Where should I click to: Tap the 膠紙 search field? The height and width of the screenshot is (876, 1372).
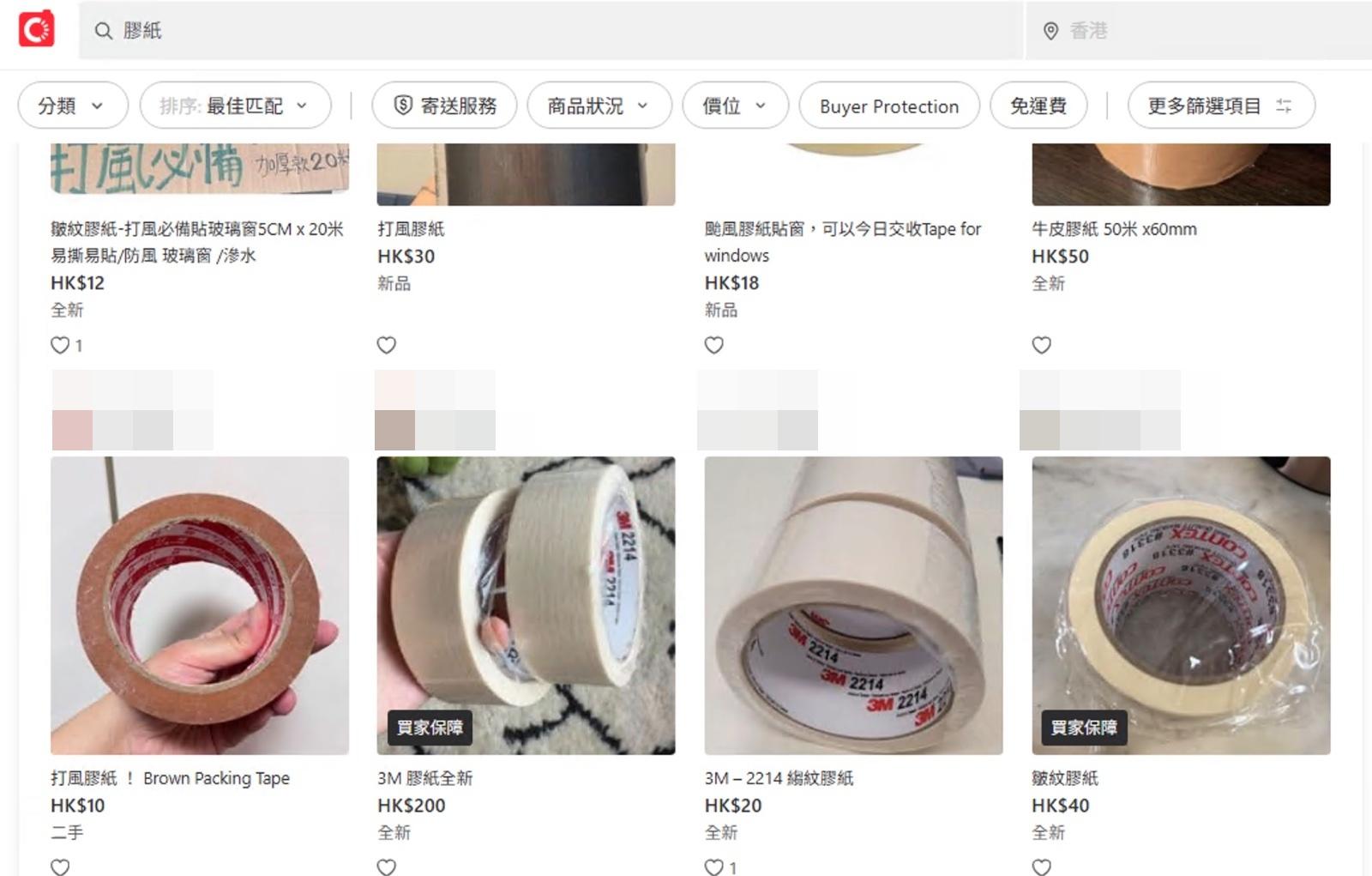[x=549, y=31]
